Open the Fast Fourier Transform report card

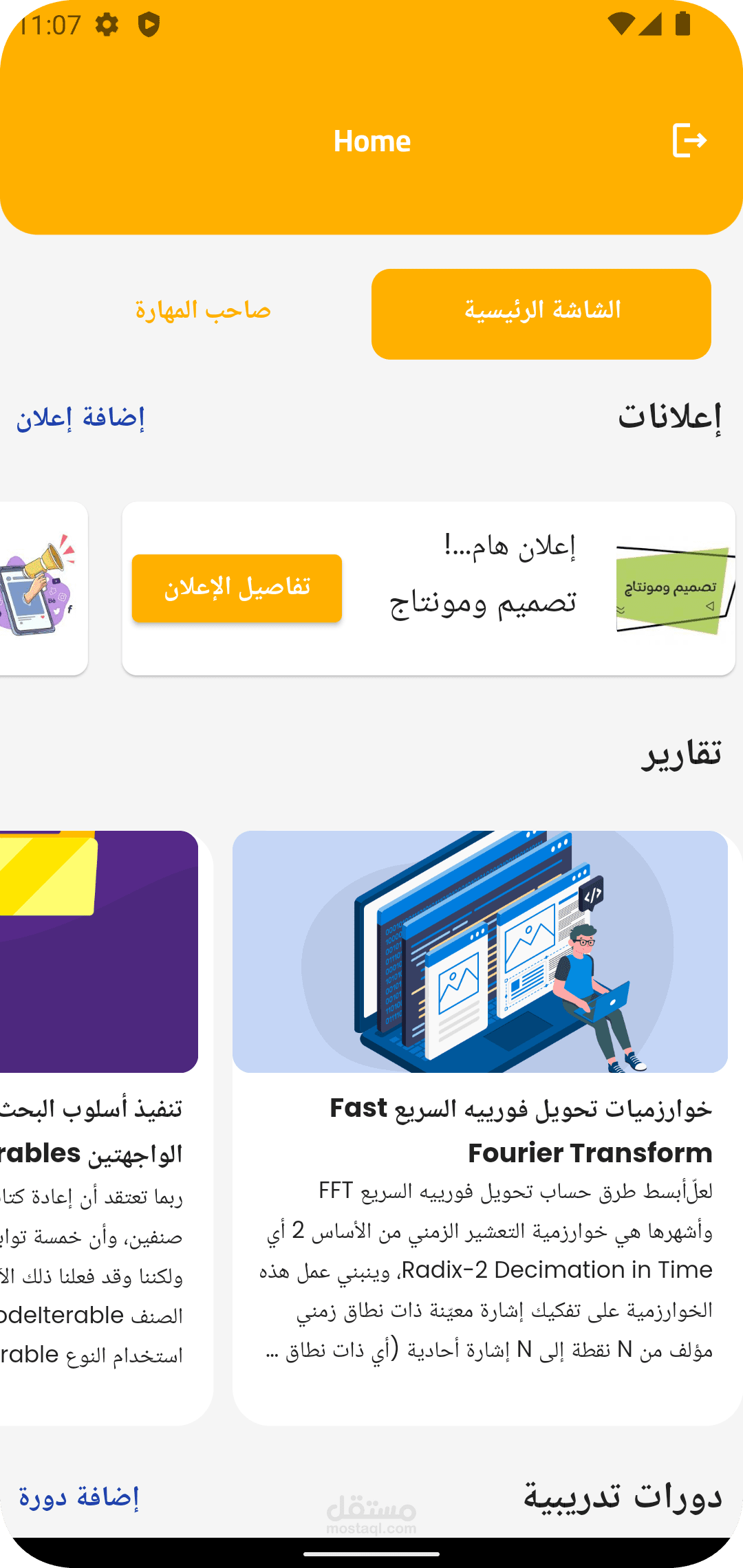(x=480, y=1128)
